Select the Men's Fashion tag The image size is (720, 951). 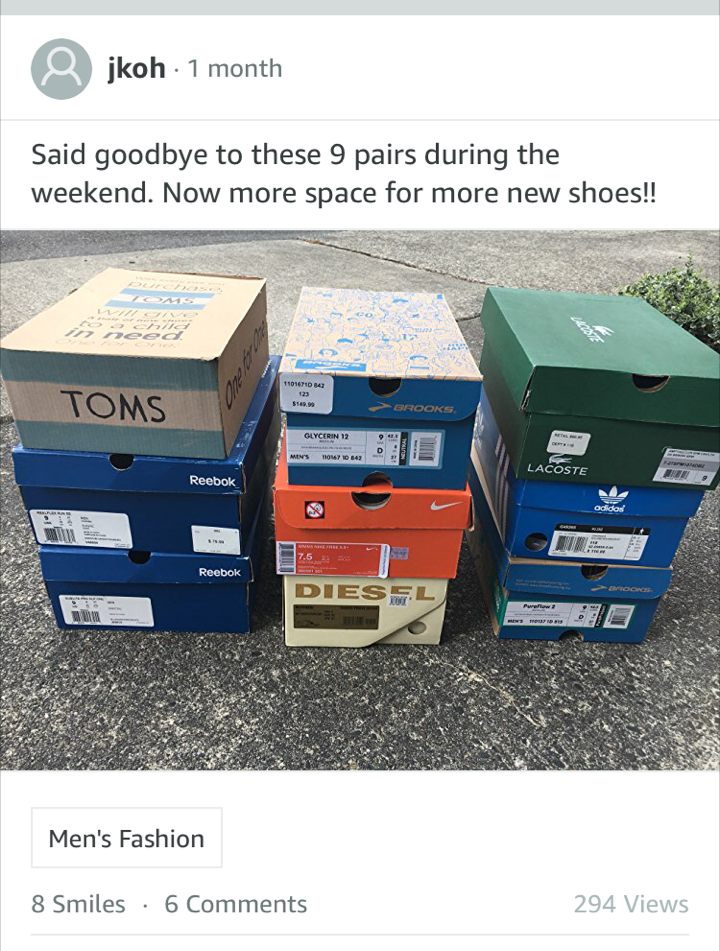[126, 838]
